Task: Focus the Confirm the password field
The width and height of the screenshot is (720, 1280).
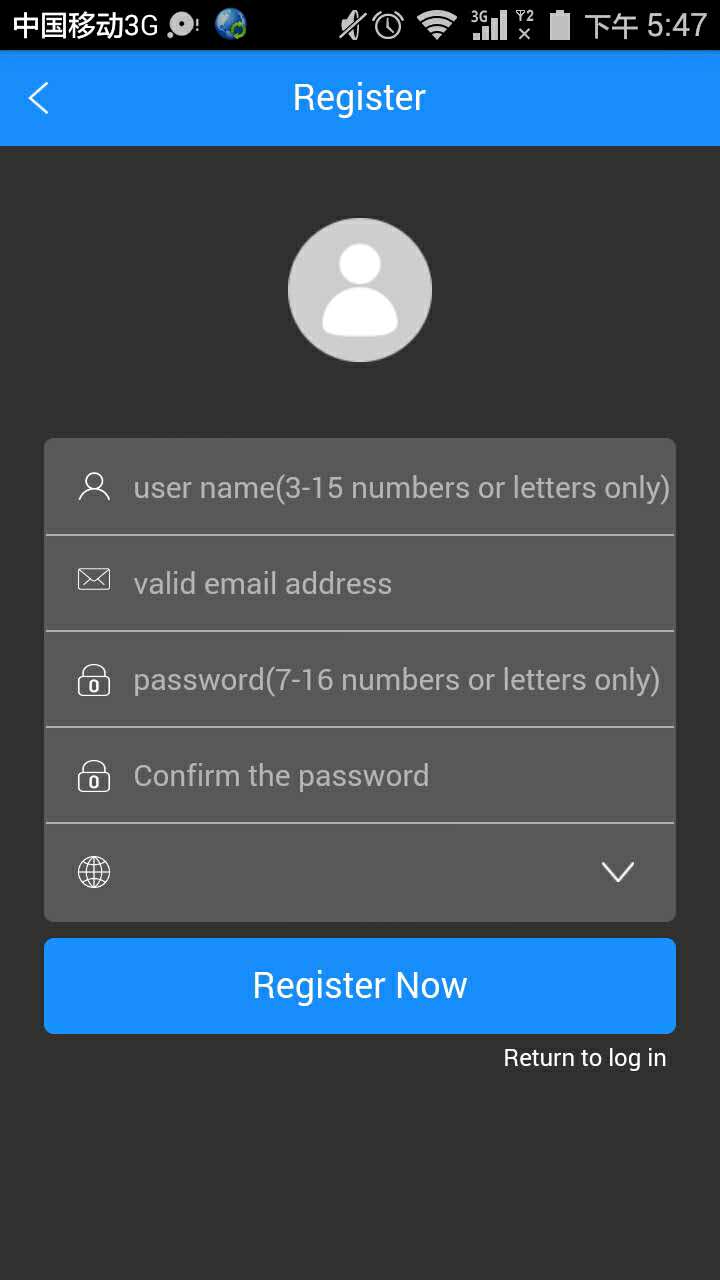Action: pyautogui.click(x=360, y=775)
